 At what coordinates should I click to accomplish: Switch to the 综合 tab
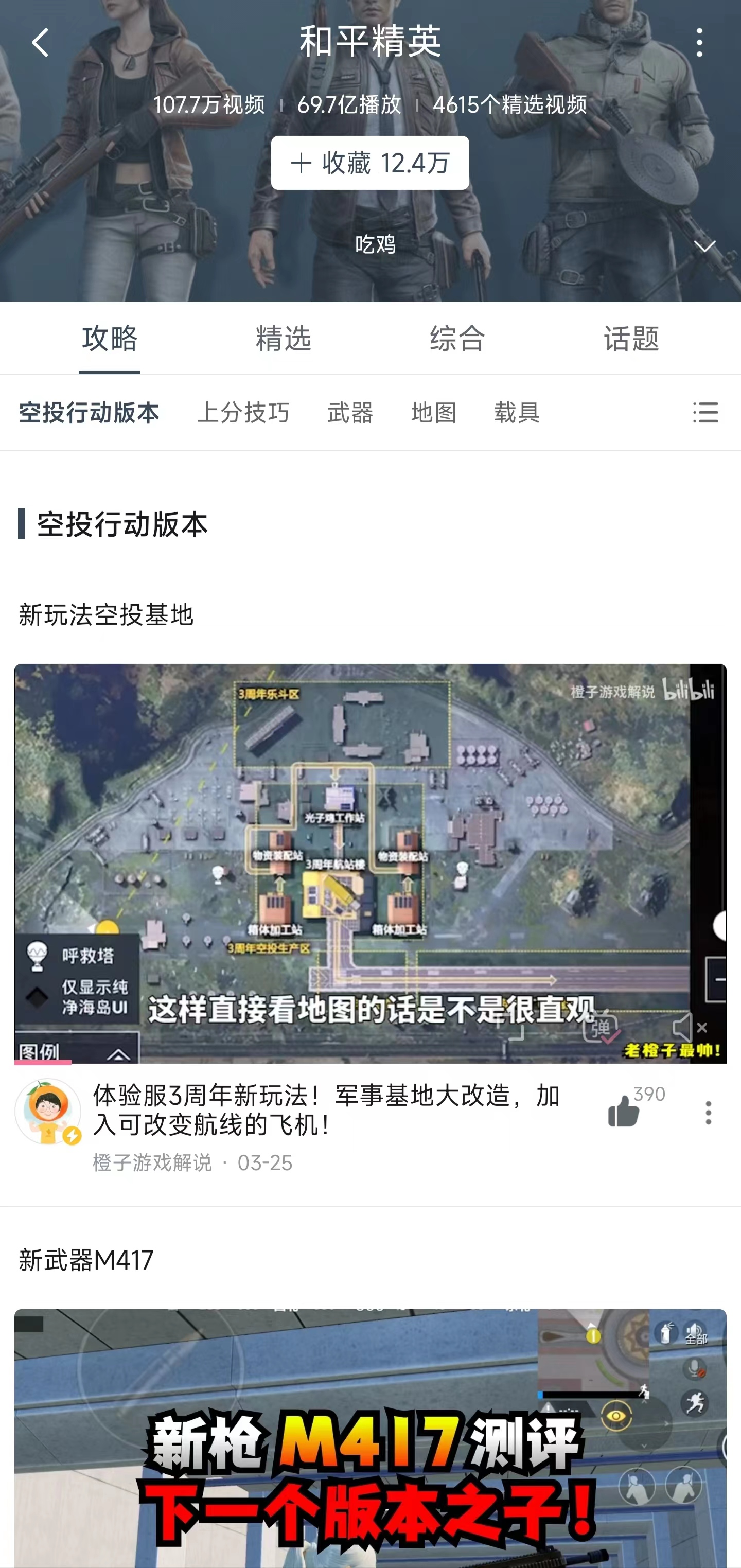pyautogui.click(x=457, y=339)
